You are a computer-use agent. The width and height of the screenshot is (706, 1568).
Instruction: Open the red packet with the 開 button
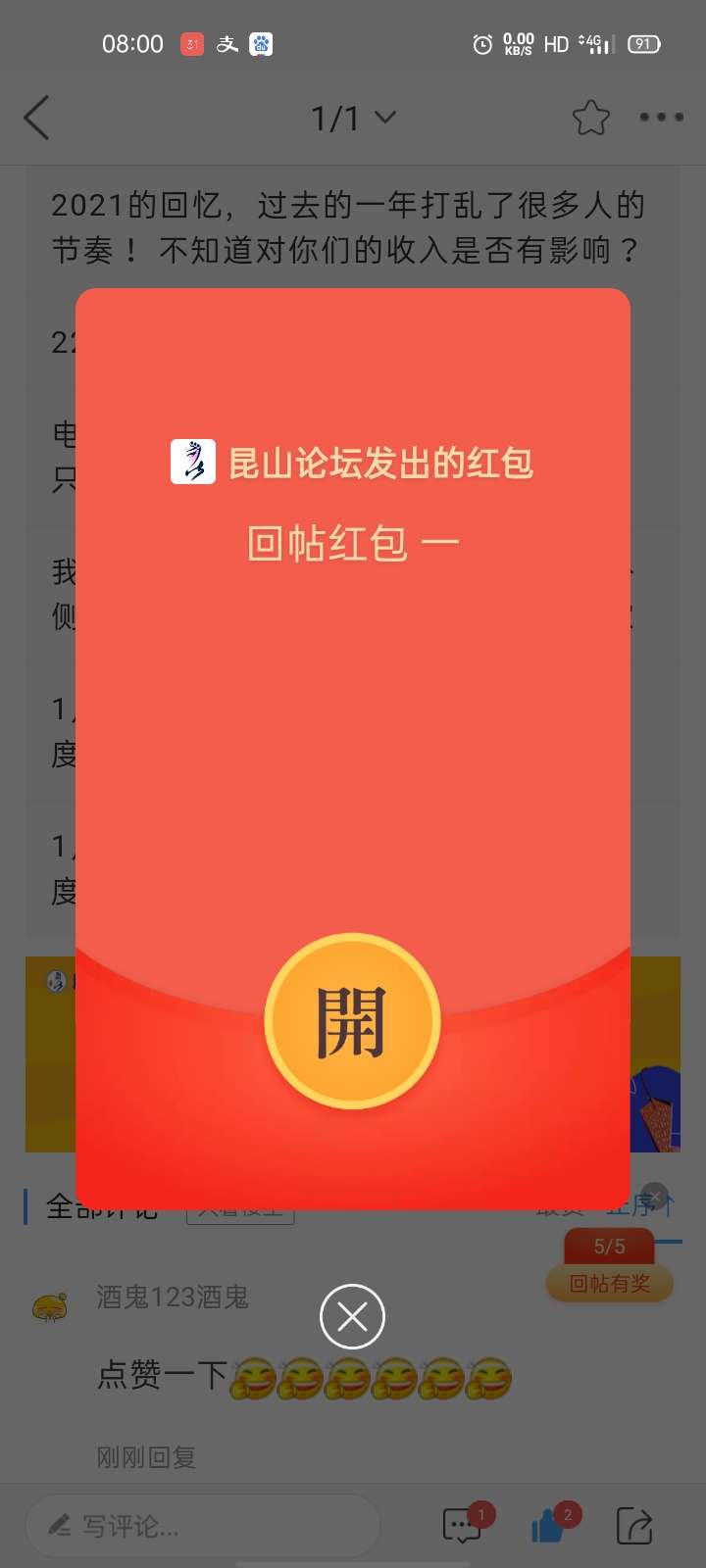coord(352,1021)
